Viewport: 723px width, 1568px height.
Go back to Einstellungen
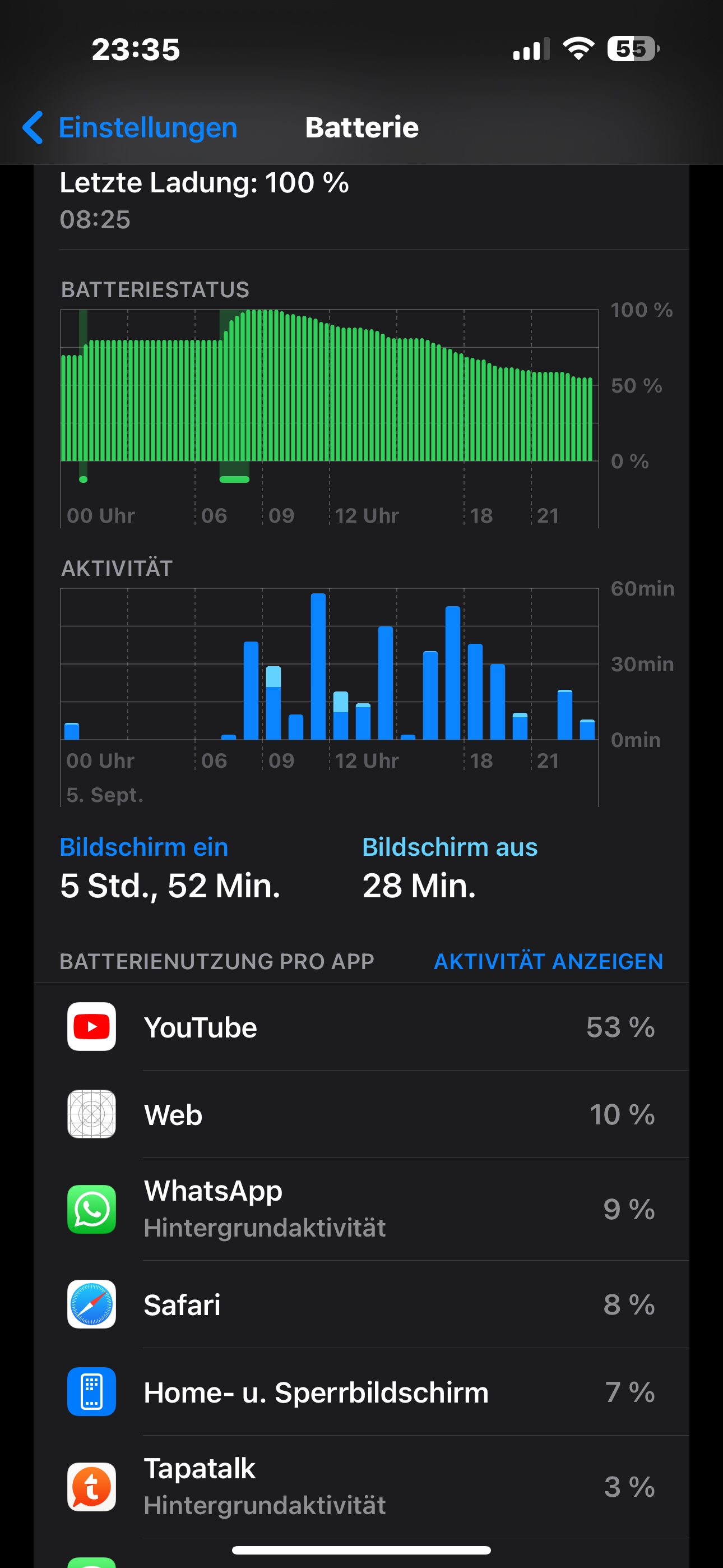pyautogui.click(x=129, y=128)
